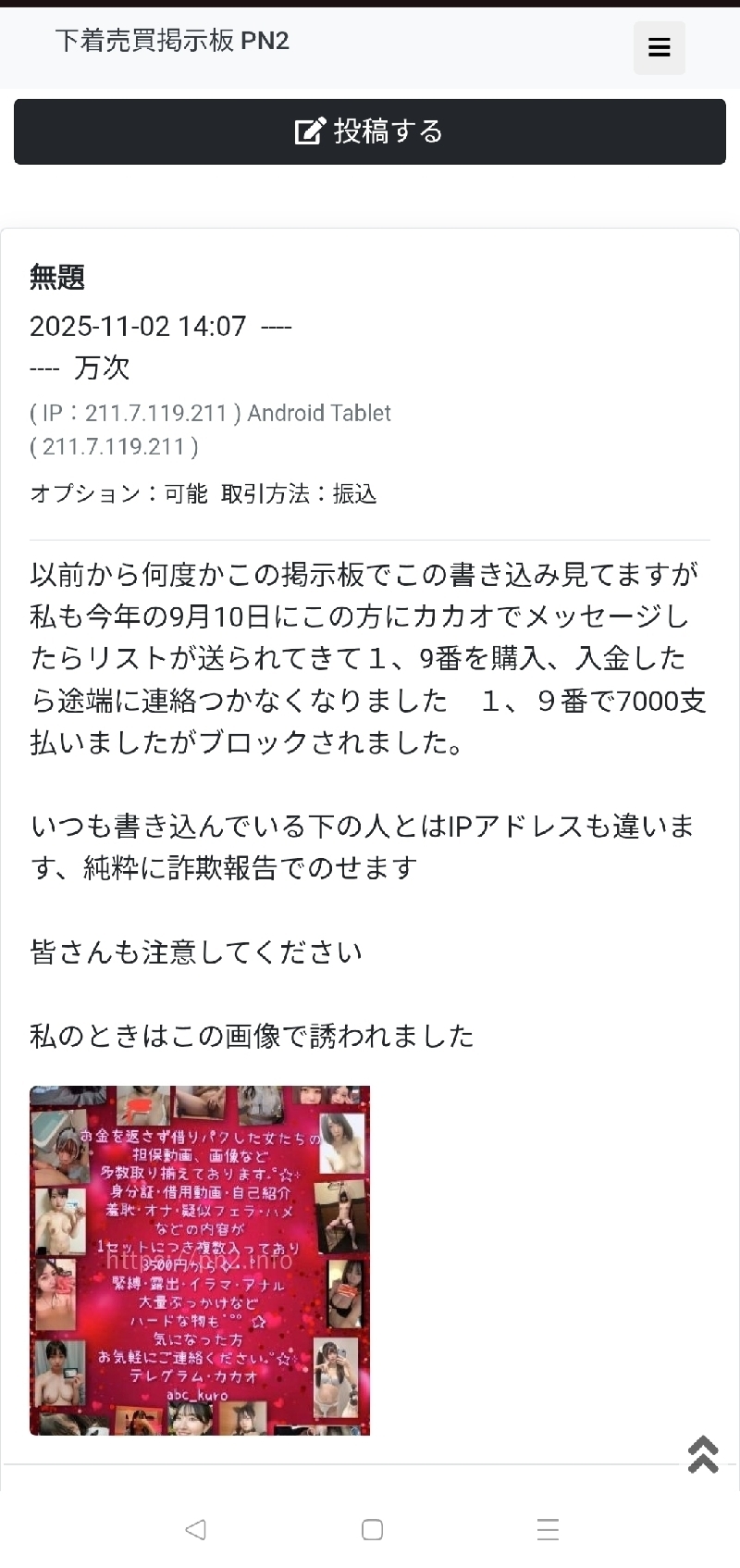Go to the home screen
This screenshot has width=740, height=1568.
pos(372,1529)
